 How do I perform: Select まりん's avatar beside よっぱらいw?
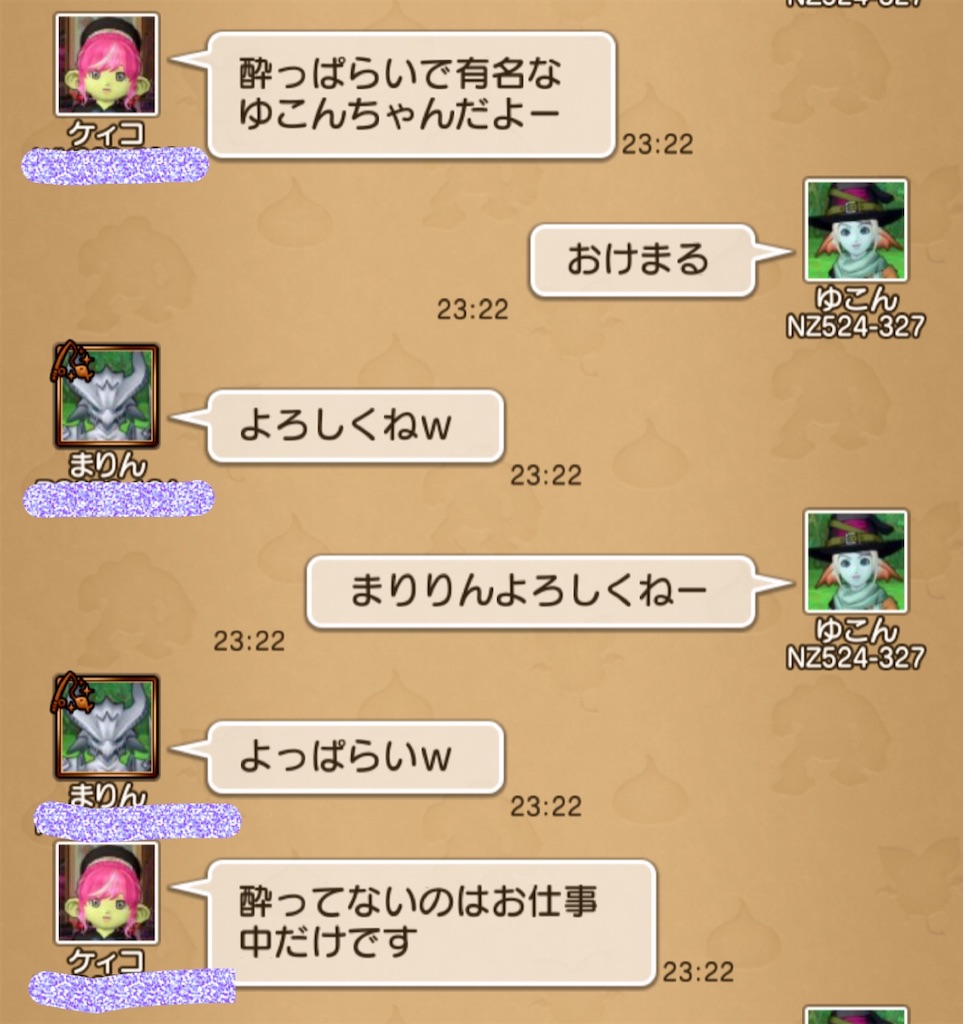click(107, 727)
